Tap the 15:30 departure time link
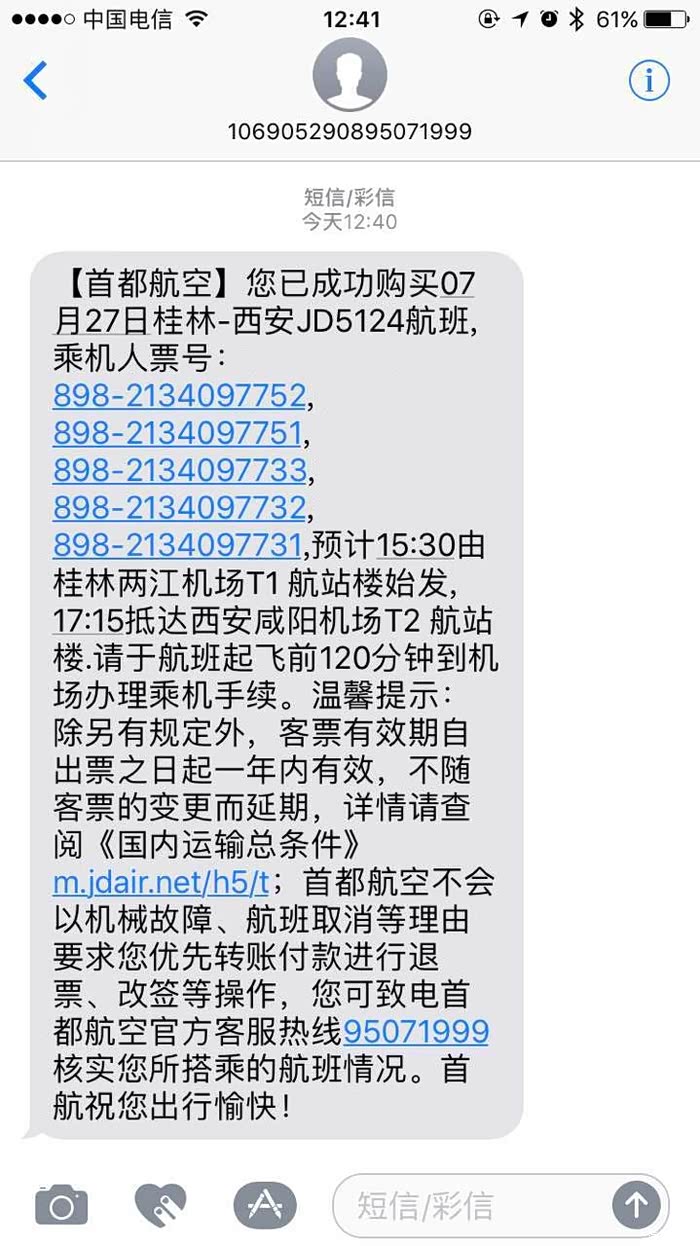 (x=416, y=545)
